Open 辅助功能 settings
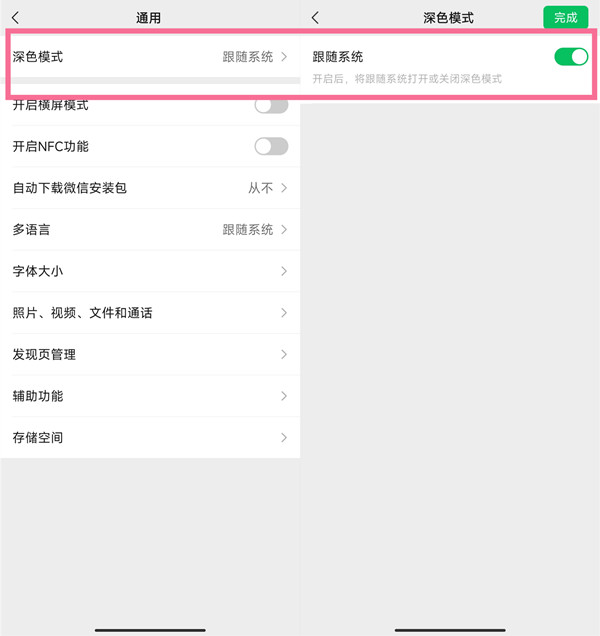 coord(150,396)
